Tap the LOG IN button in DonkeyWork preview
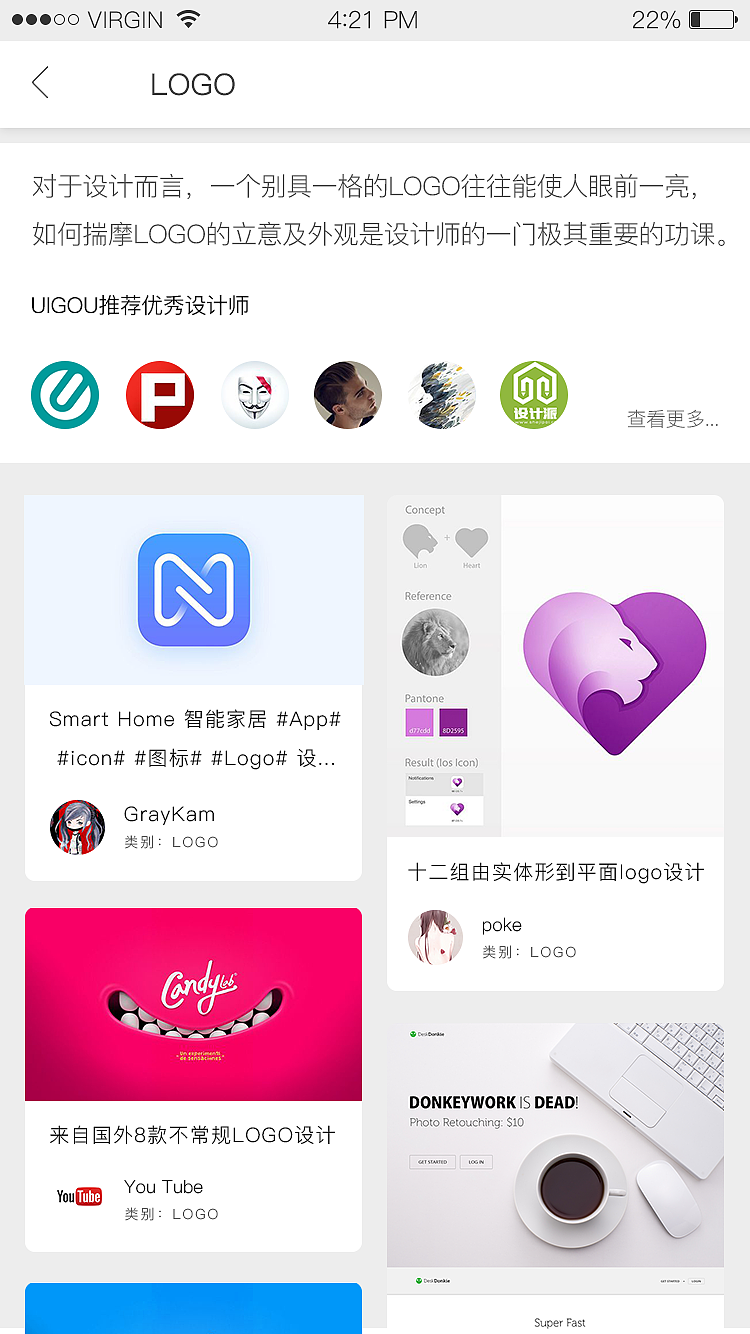Image resolution: width=750 pixels, height=1334 pixels. 475,1162
